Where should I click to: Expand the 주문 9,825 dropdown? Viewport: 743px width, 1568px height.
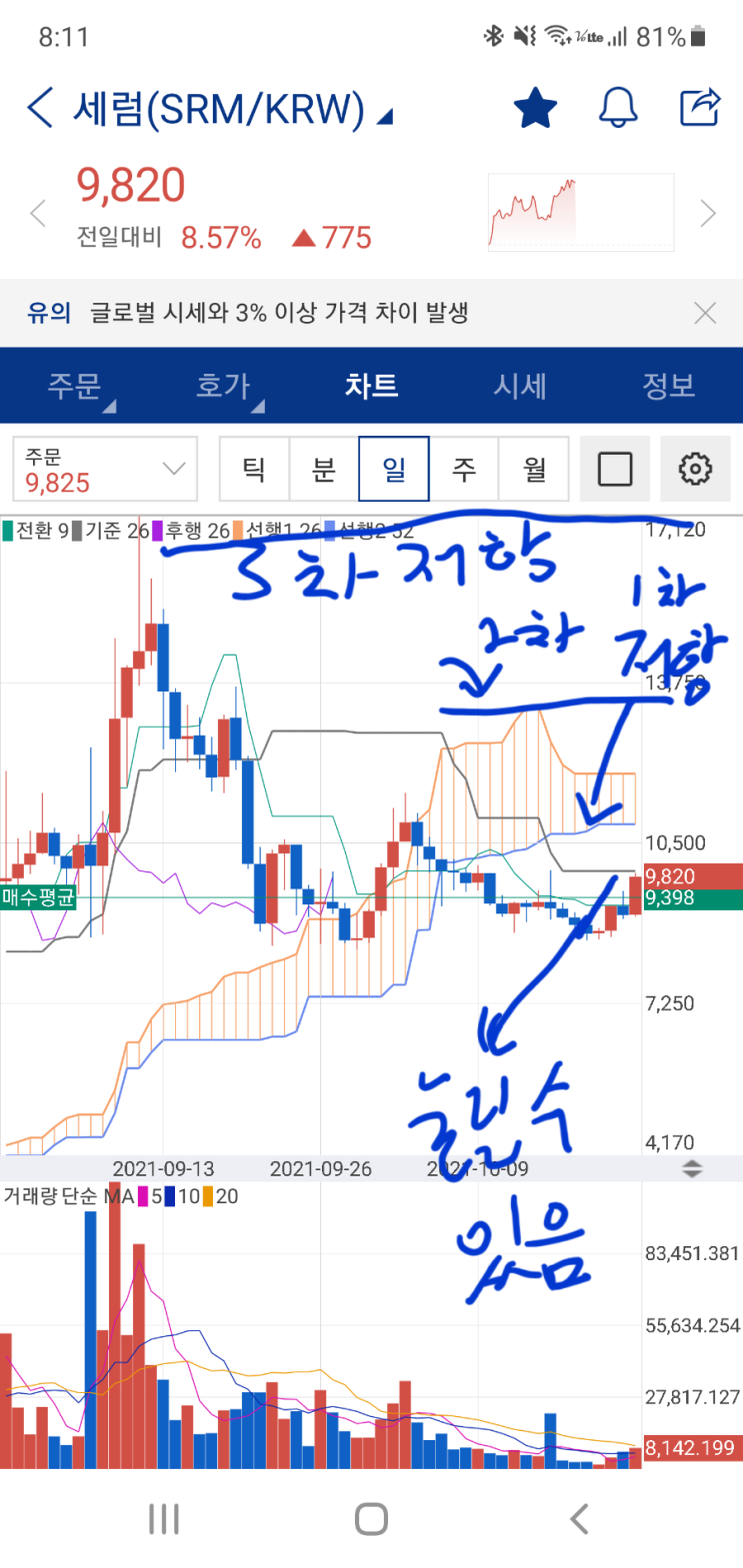click(x=105, y=469)
